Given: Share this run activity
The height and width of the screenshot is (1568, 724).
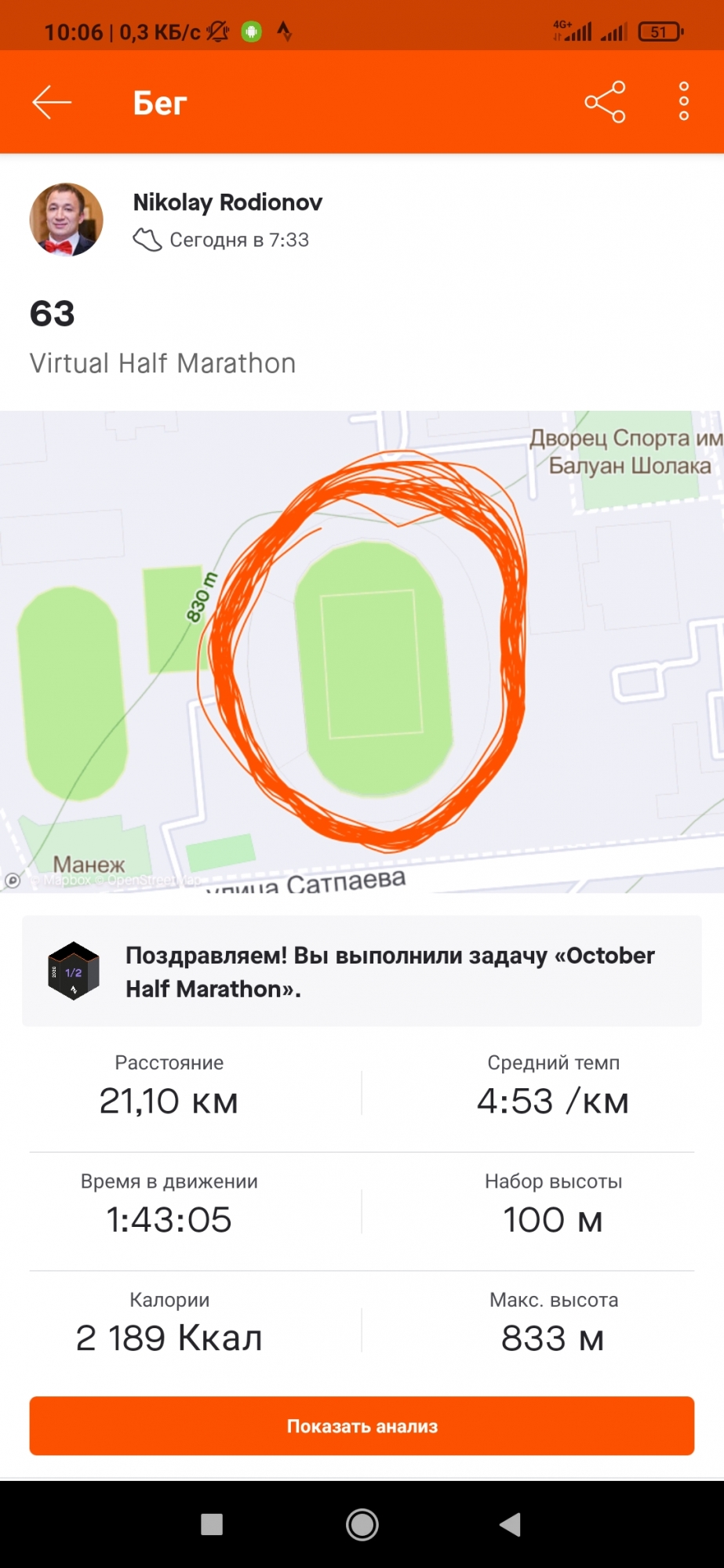Looking at the screenshot, I should coord(605,102).
